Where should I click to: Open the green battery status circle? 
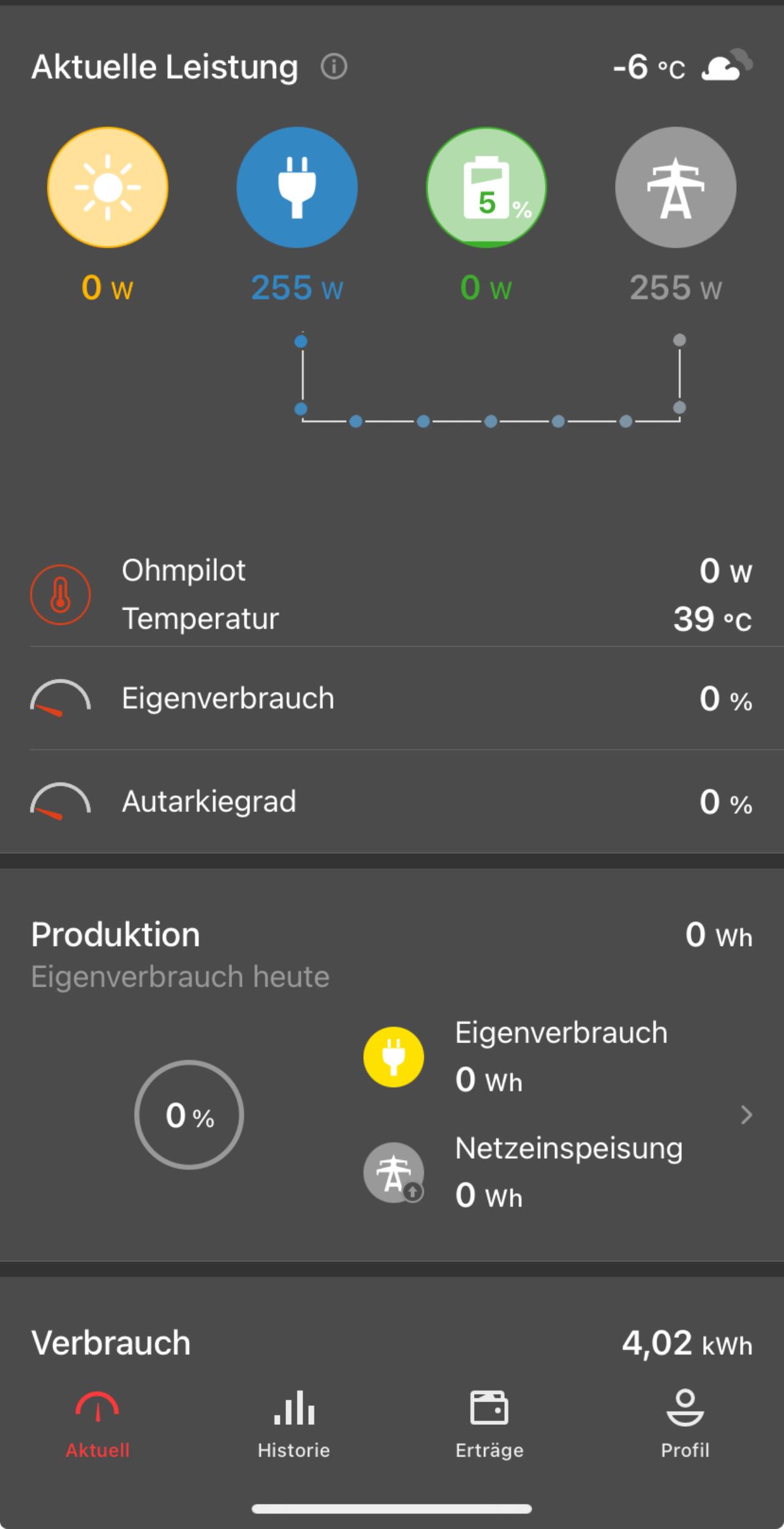(486, 187)
